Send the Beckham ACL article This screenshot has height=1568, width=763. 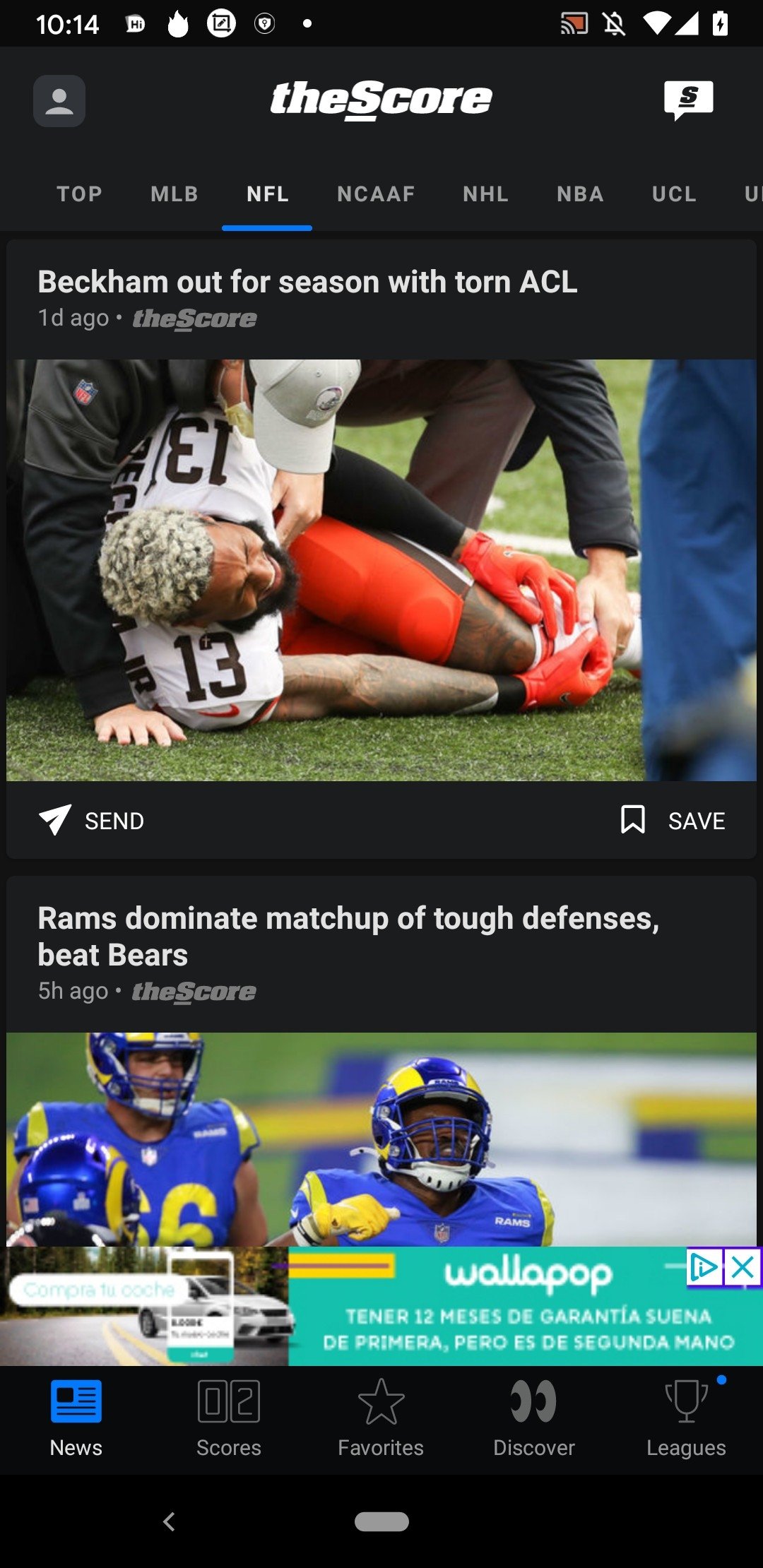point(91,821)
